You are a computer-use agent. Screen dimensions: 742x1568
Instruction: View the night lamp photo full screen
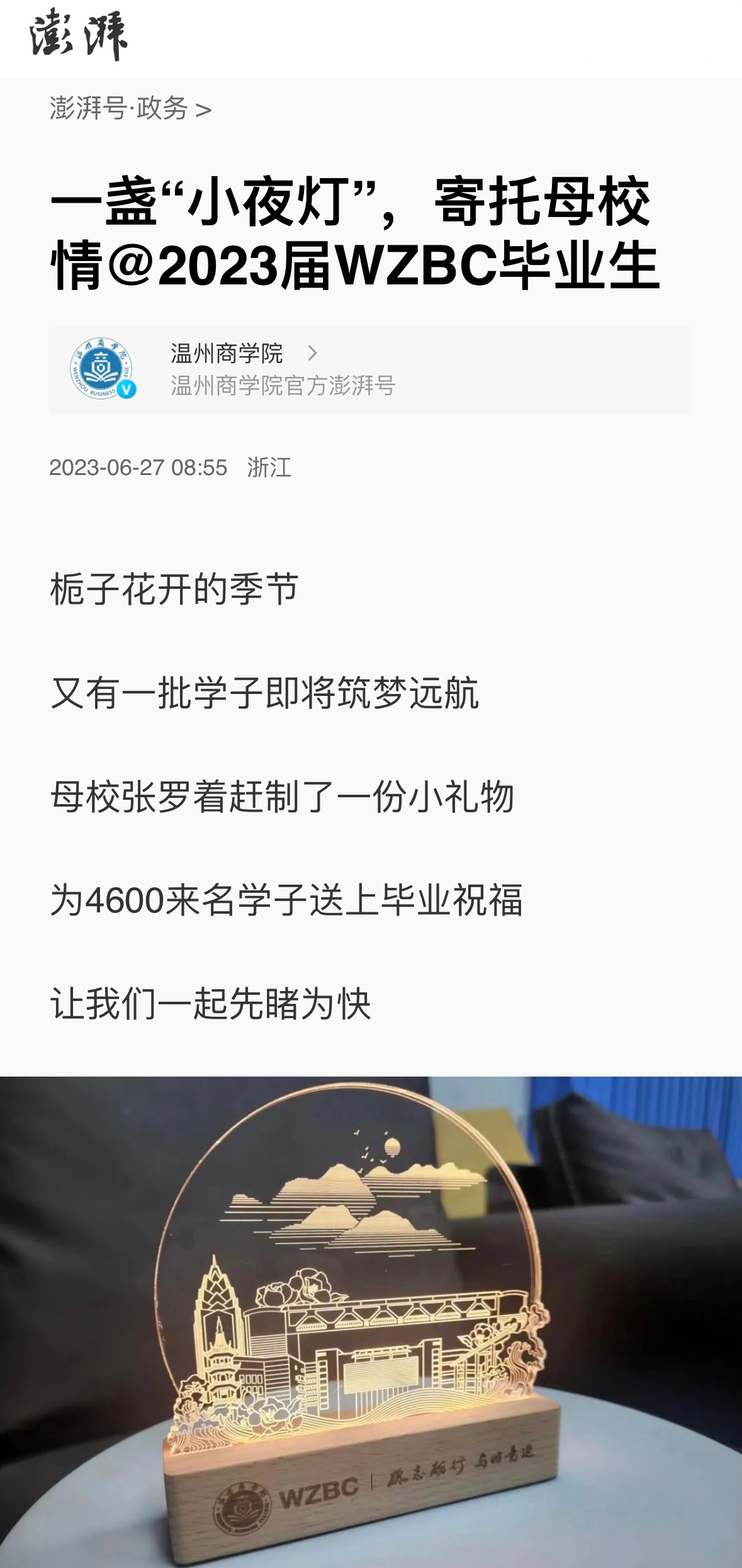pyautogui.click(x=371, y=1321)
